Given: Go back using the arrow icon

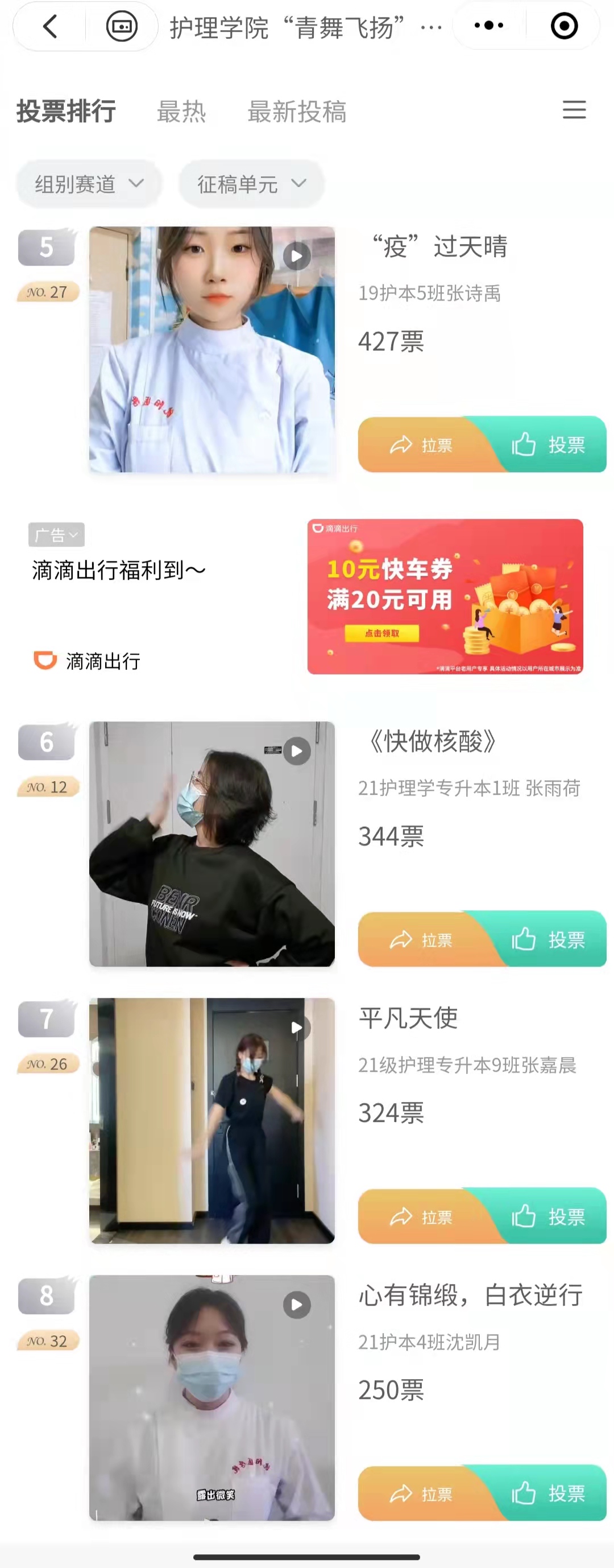Looking at the screenshot, I should (51, 26).
